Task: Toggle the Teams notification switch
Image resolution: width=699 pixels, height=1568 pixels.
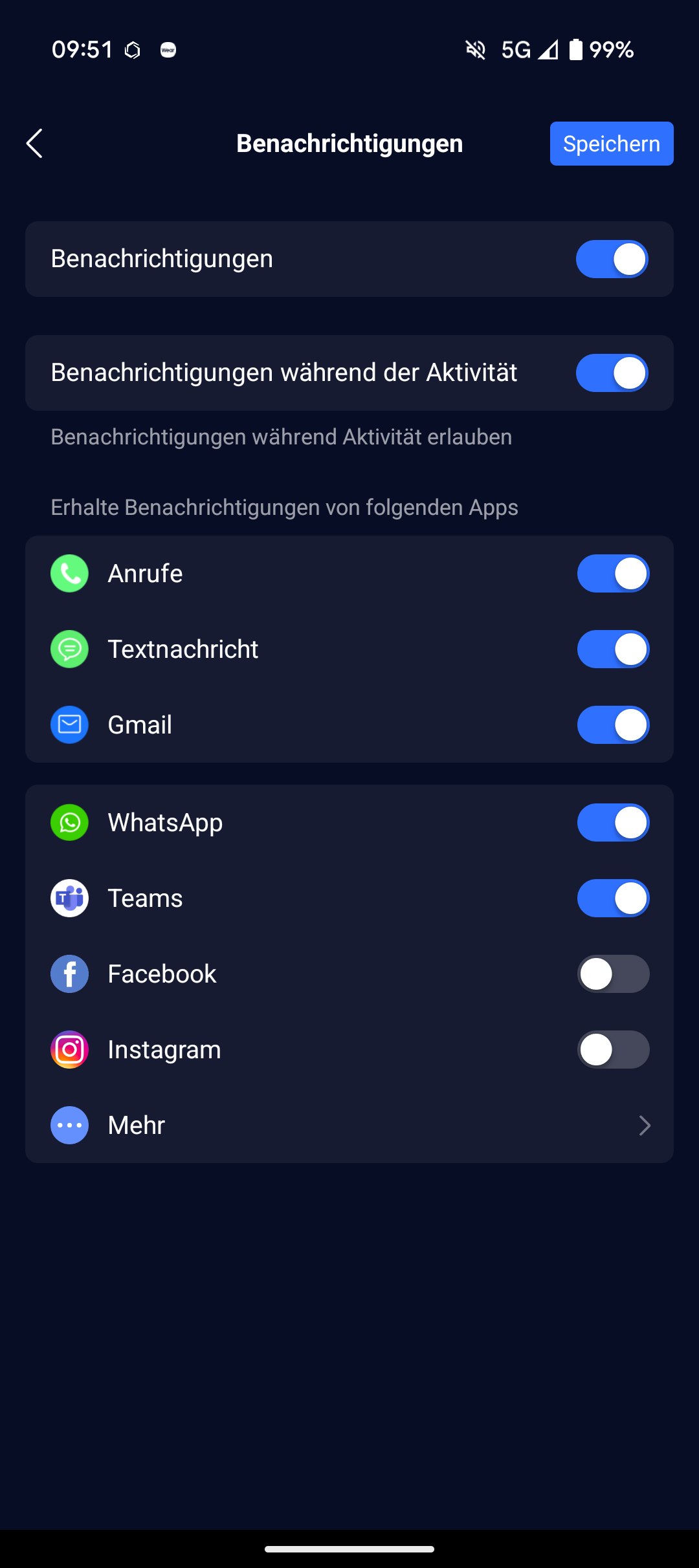Action: (x=613, y=898)
